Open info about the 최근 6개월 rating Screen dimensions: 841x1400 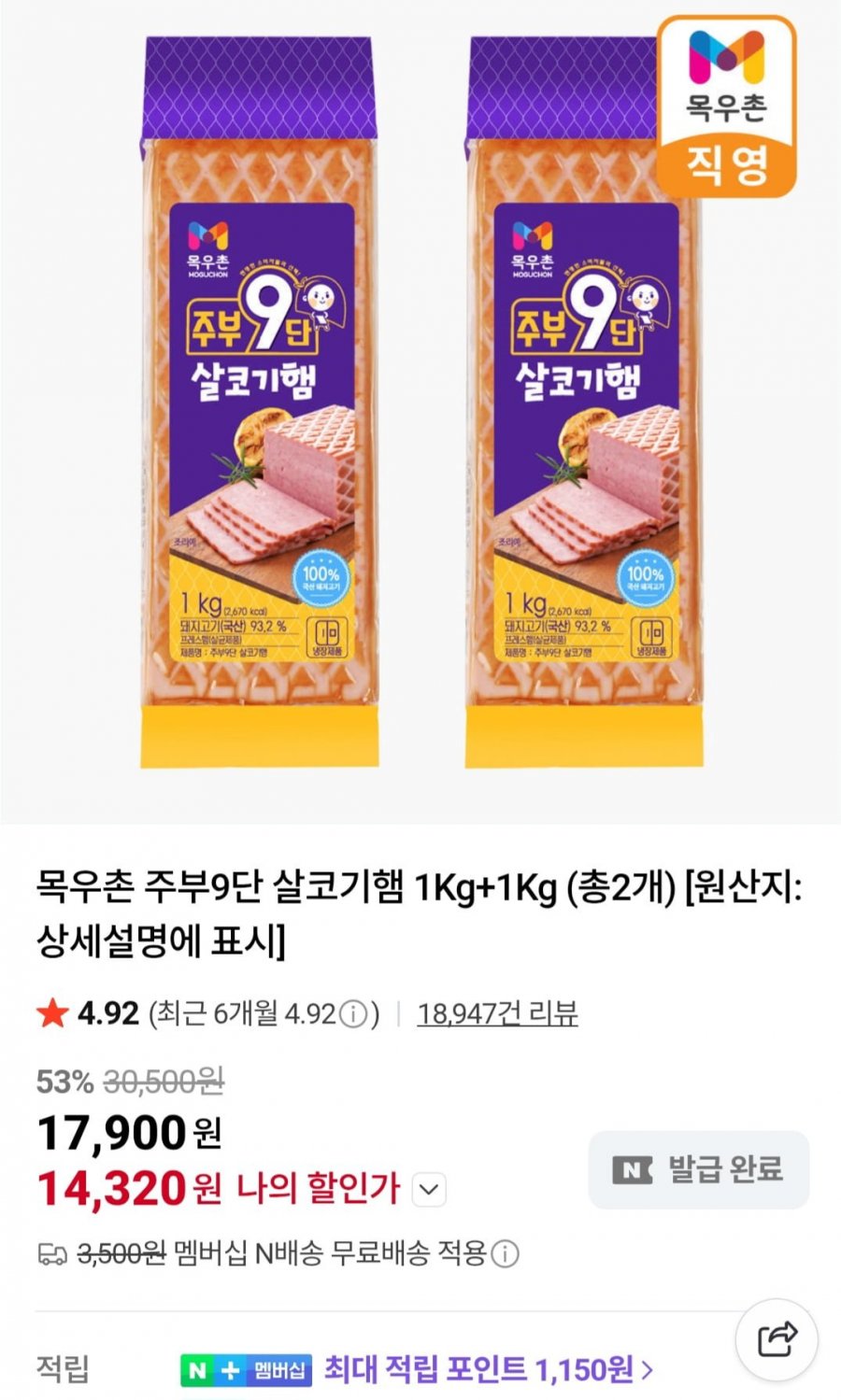(x=352, y=1014)
